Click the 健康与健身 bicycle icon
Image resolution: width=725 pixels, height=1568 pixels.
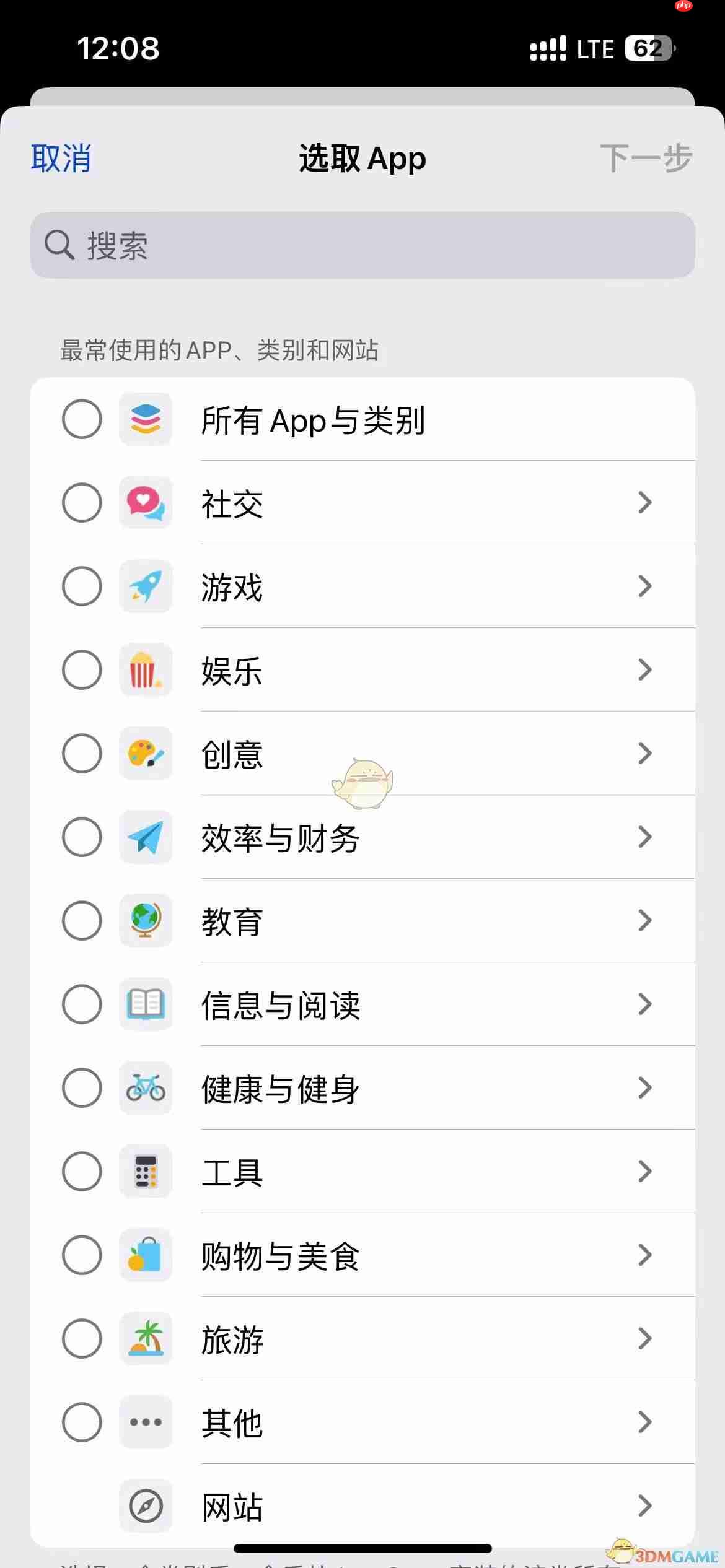pos(145,1088)
